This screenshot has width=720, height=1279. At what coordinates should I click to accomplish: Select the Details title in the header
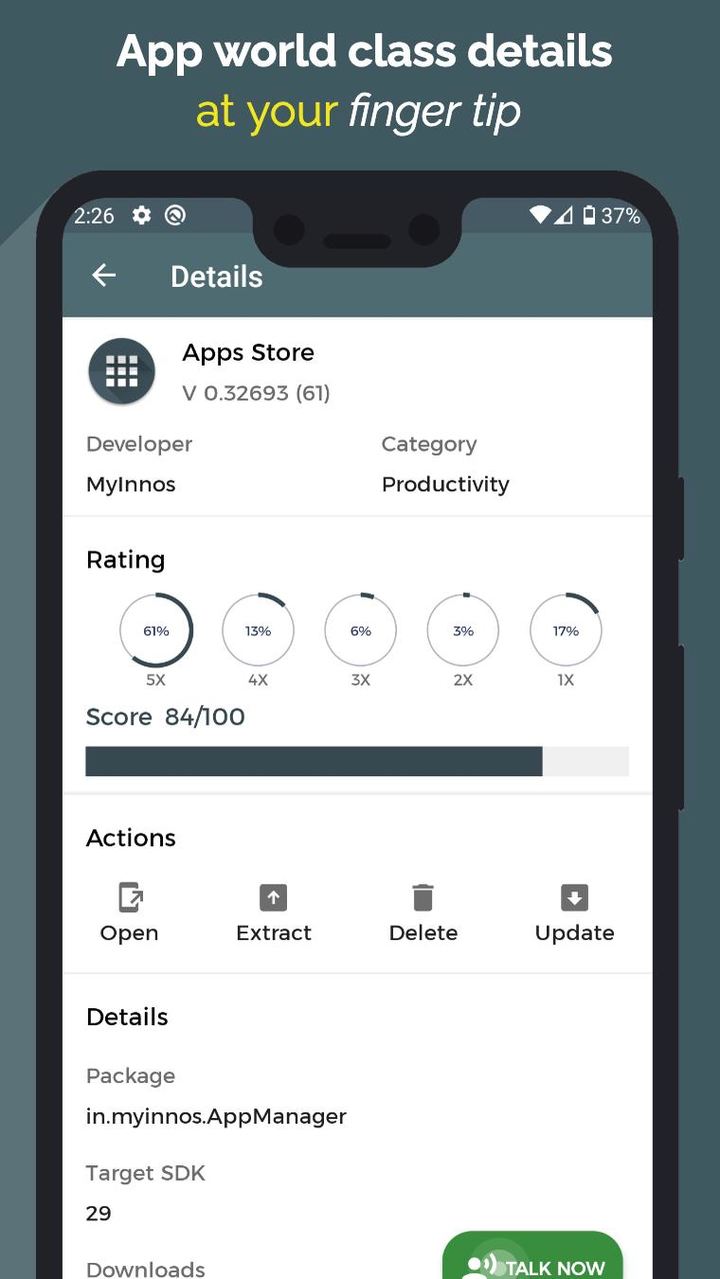pos(216,276)
